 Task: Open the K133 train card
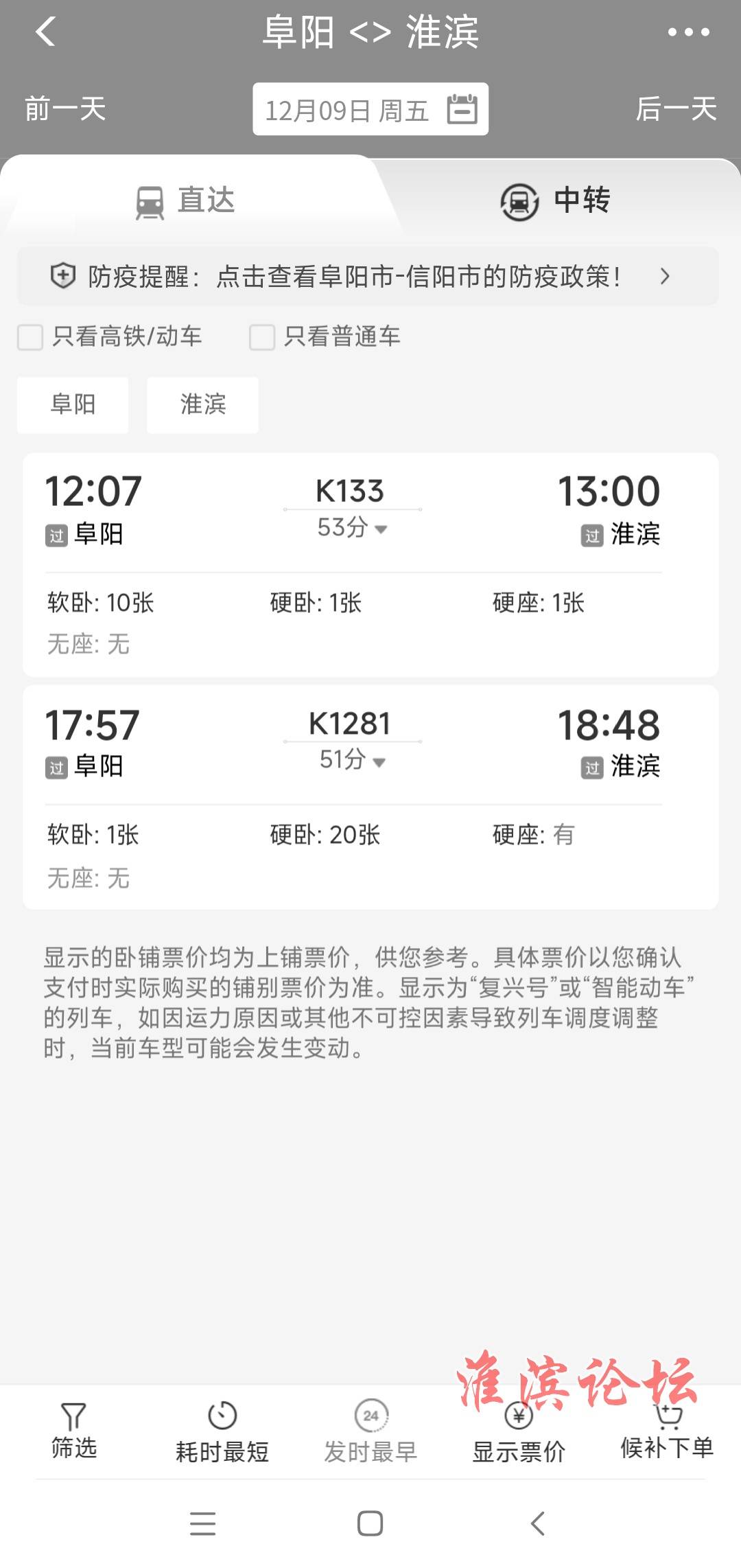370,564
